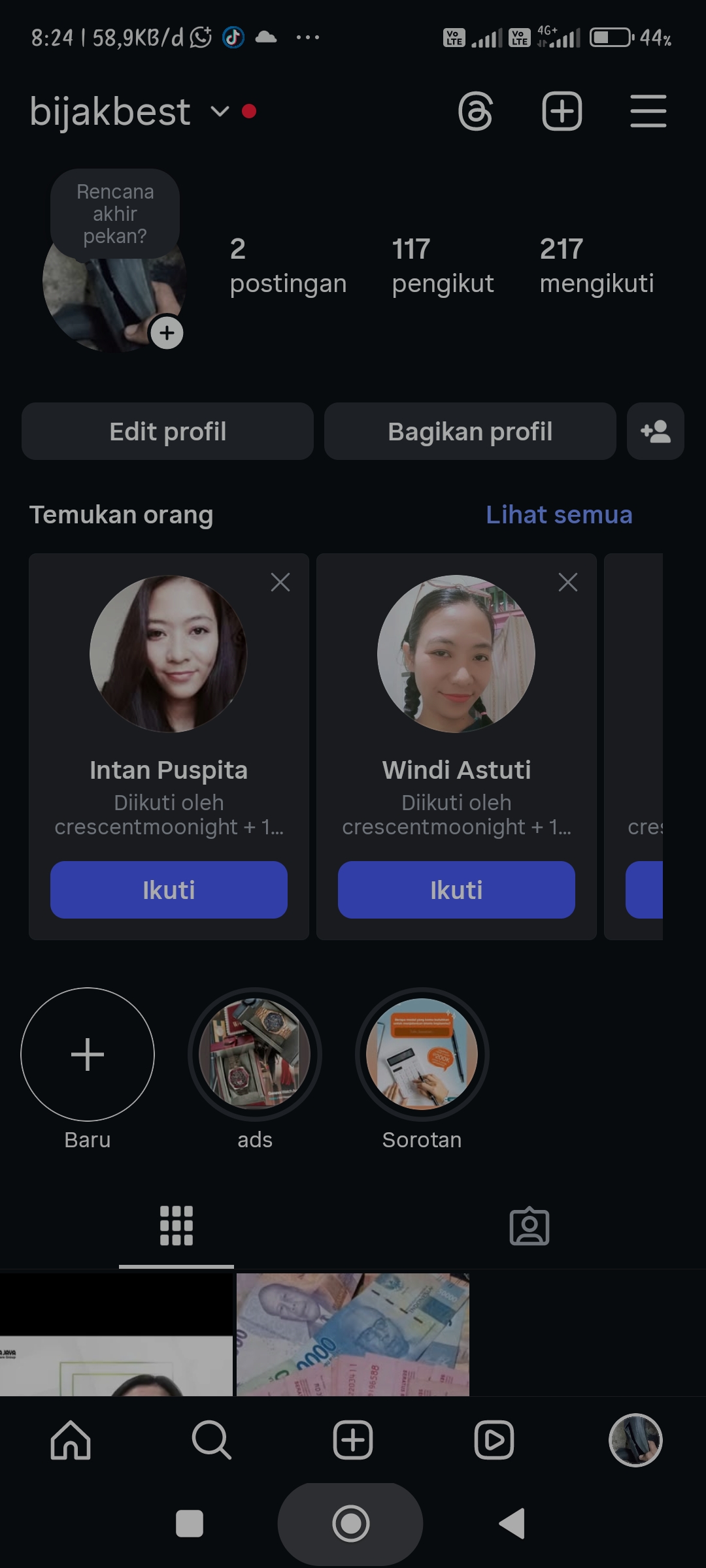
Task: Follow Intan Puspita with Ikuti
Action: point(169,890)
